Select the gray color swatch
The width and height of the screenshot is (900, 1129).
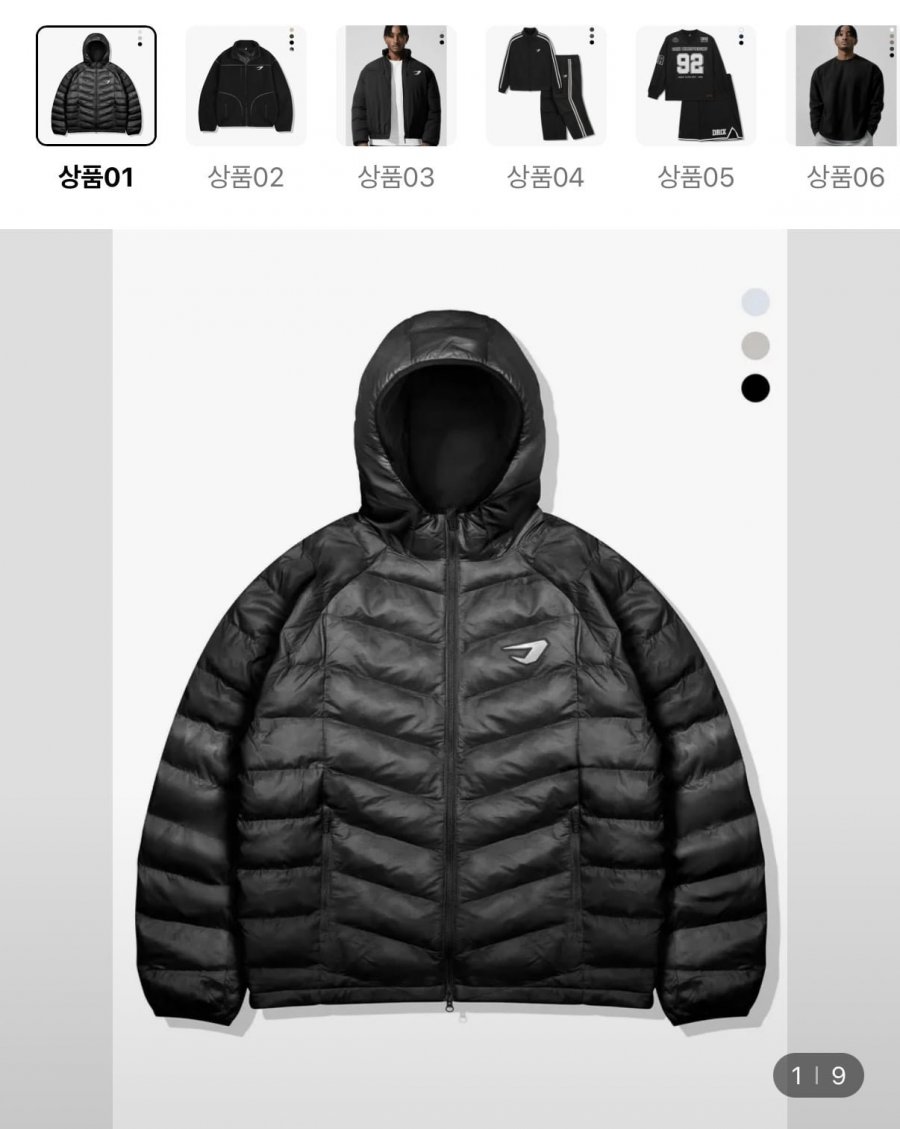(x=756, y=346)
